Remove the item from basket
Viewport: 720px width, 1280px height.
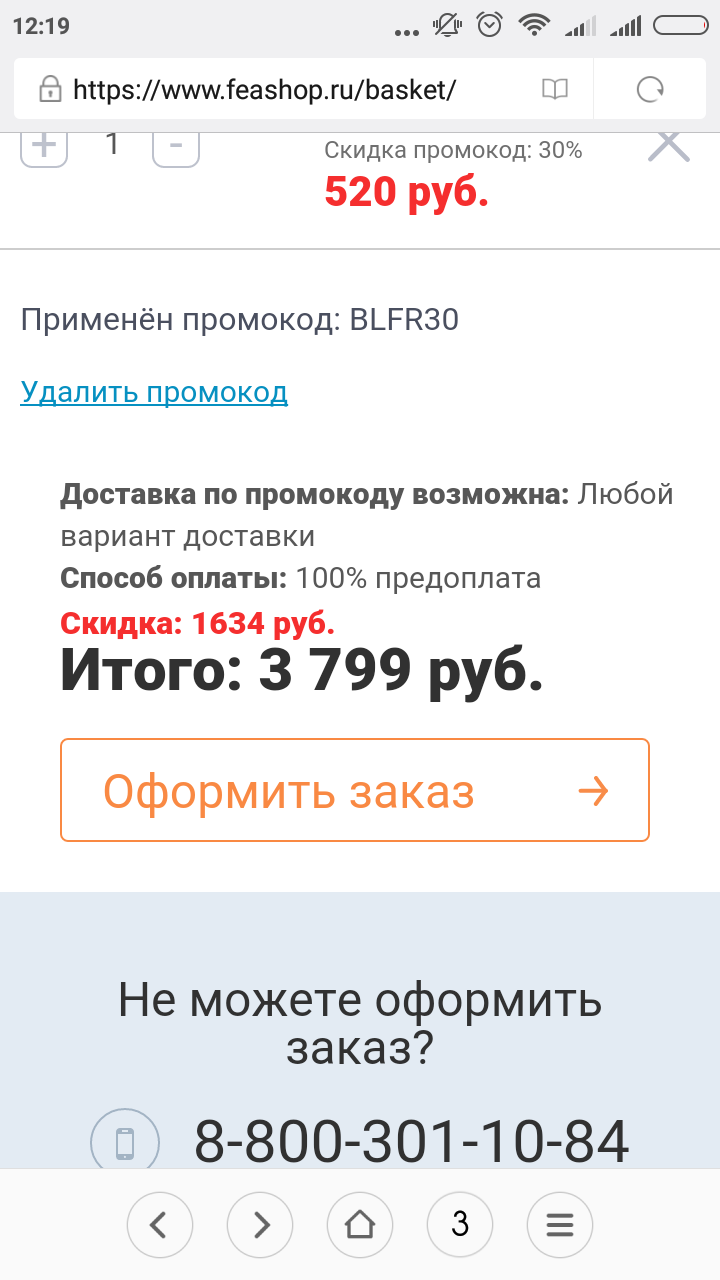(669, 146)
